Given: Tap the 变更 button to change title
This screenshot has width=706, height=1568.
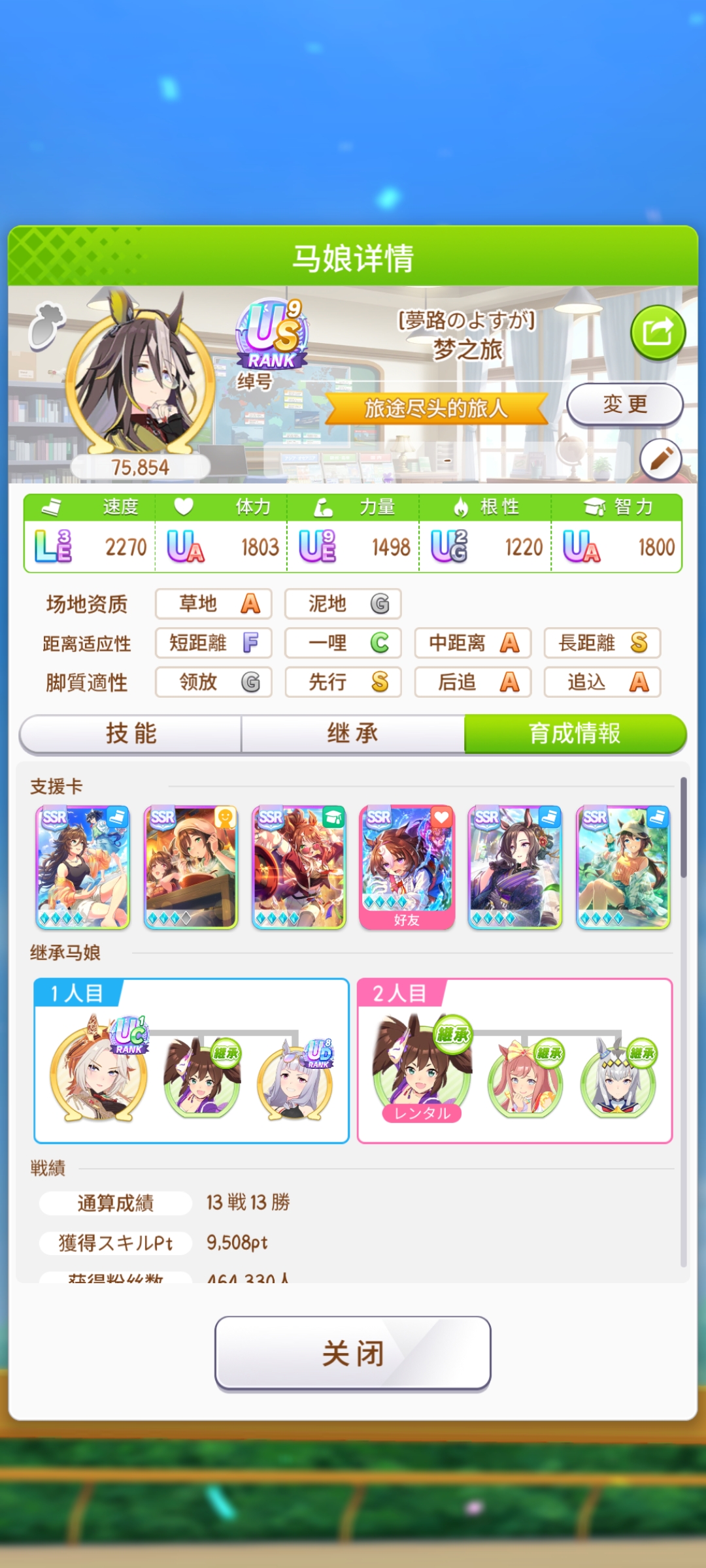Looking at the screenshot, I should 625,404.
